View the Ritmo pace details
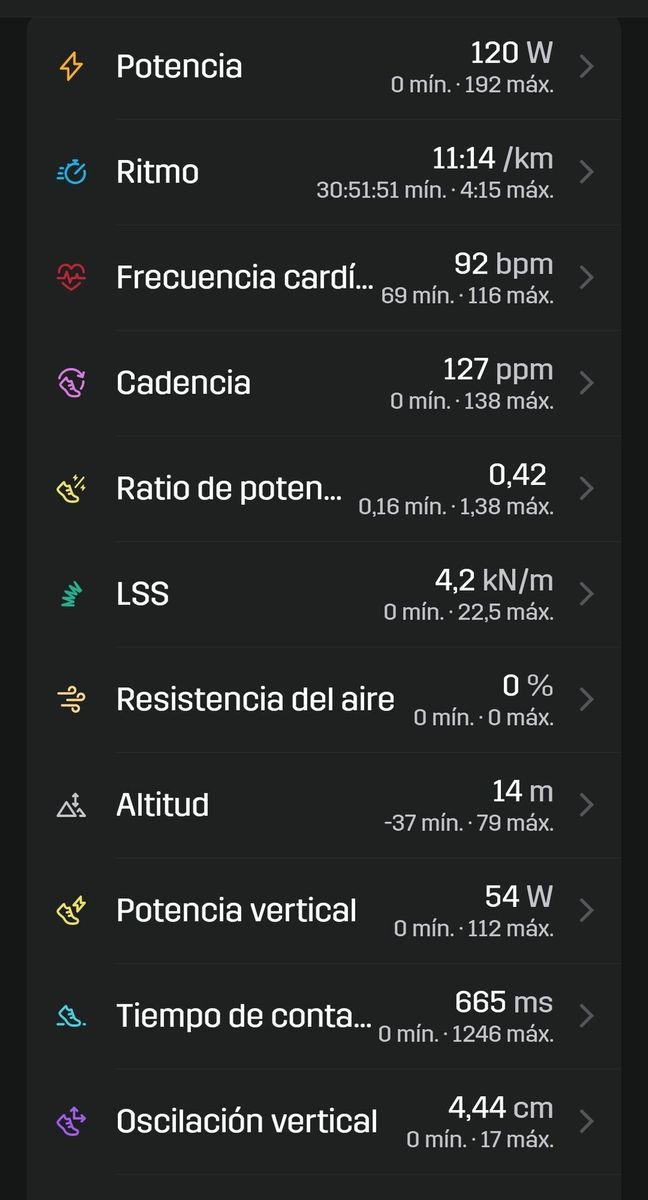 coord(324,172)
